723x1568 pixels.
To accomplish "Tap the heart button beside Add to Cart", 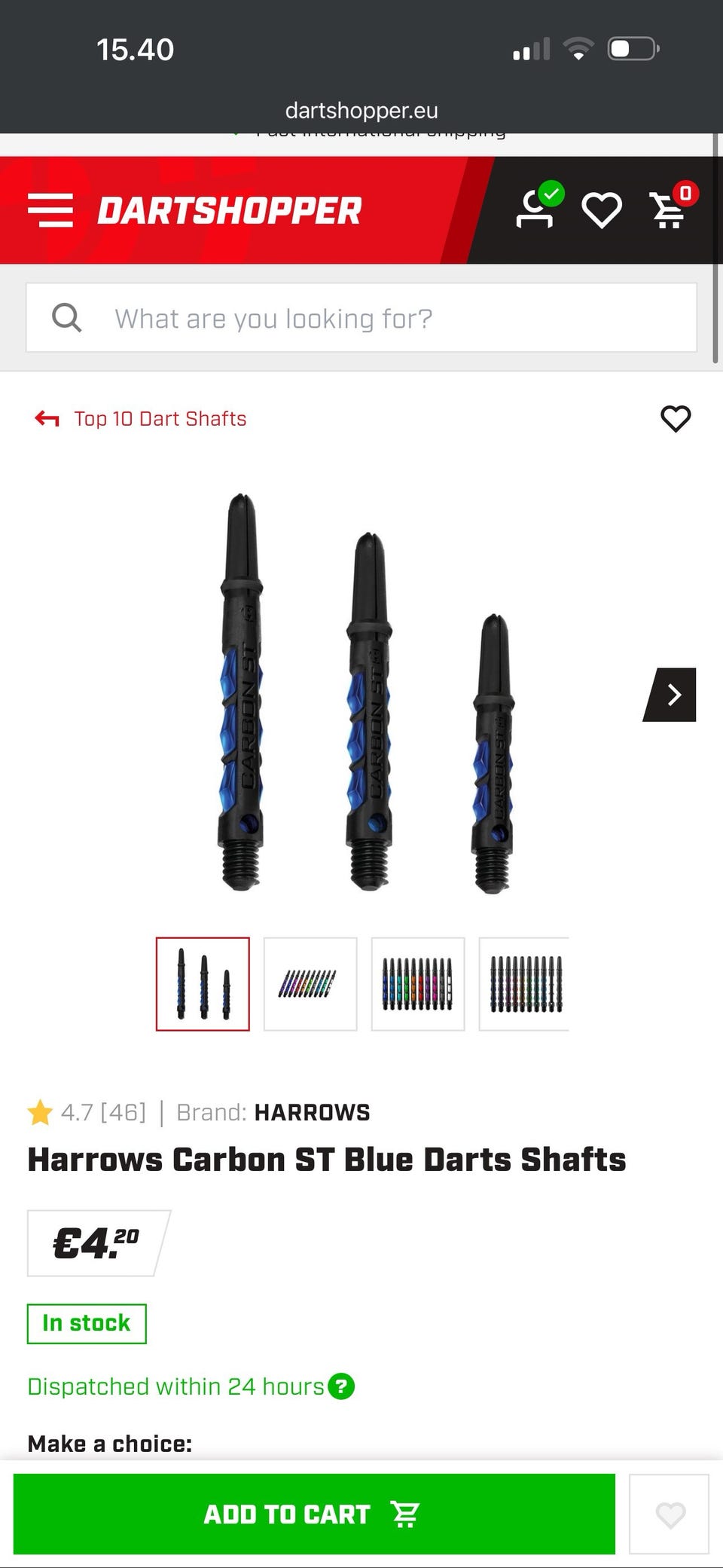I will tap(670, 1514).
